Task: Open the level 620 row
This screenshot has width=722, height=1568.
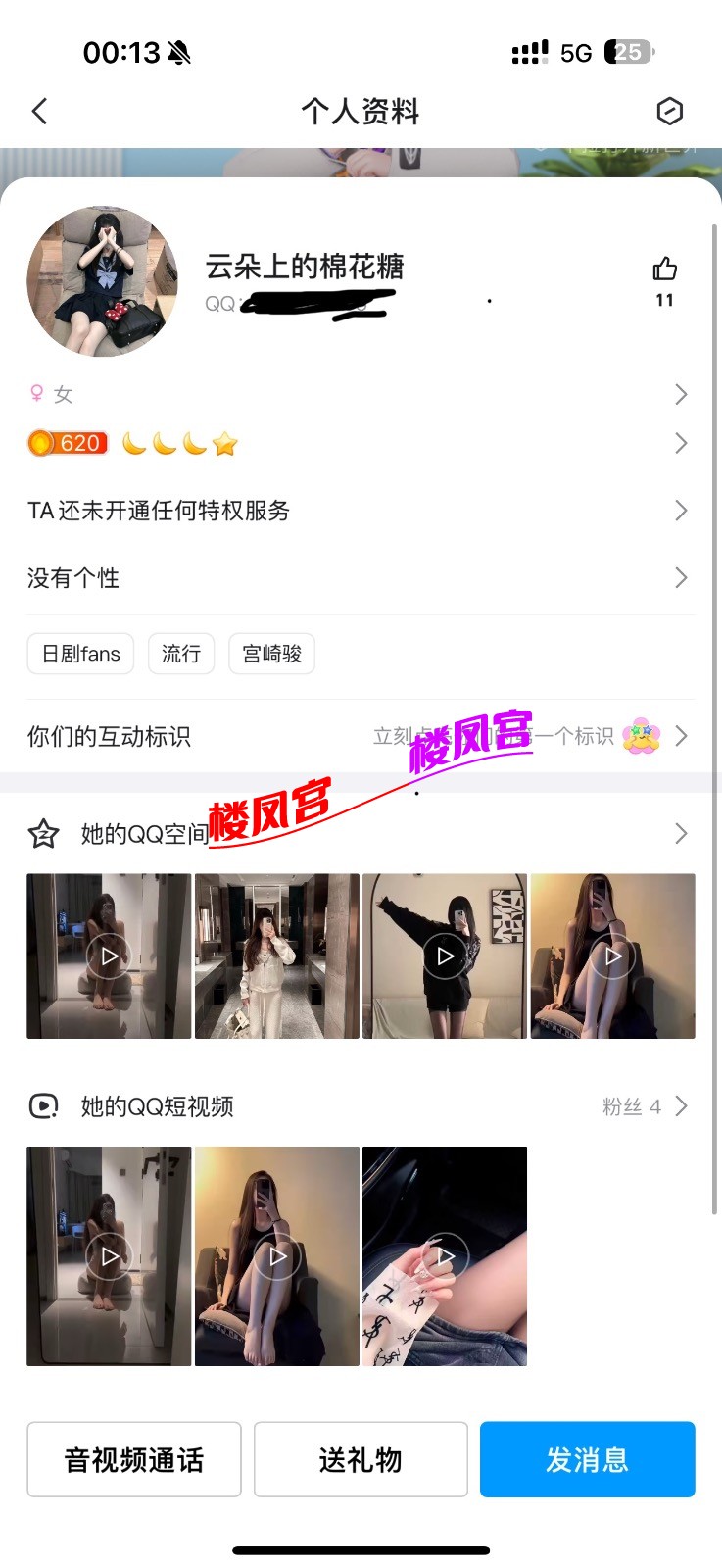Action: 361,444
